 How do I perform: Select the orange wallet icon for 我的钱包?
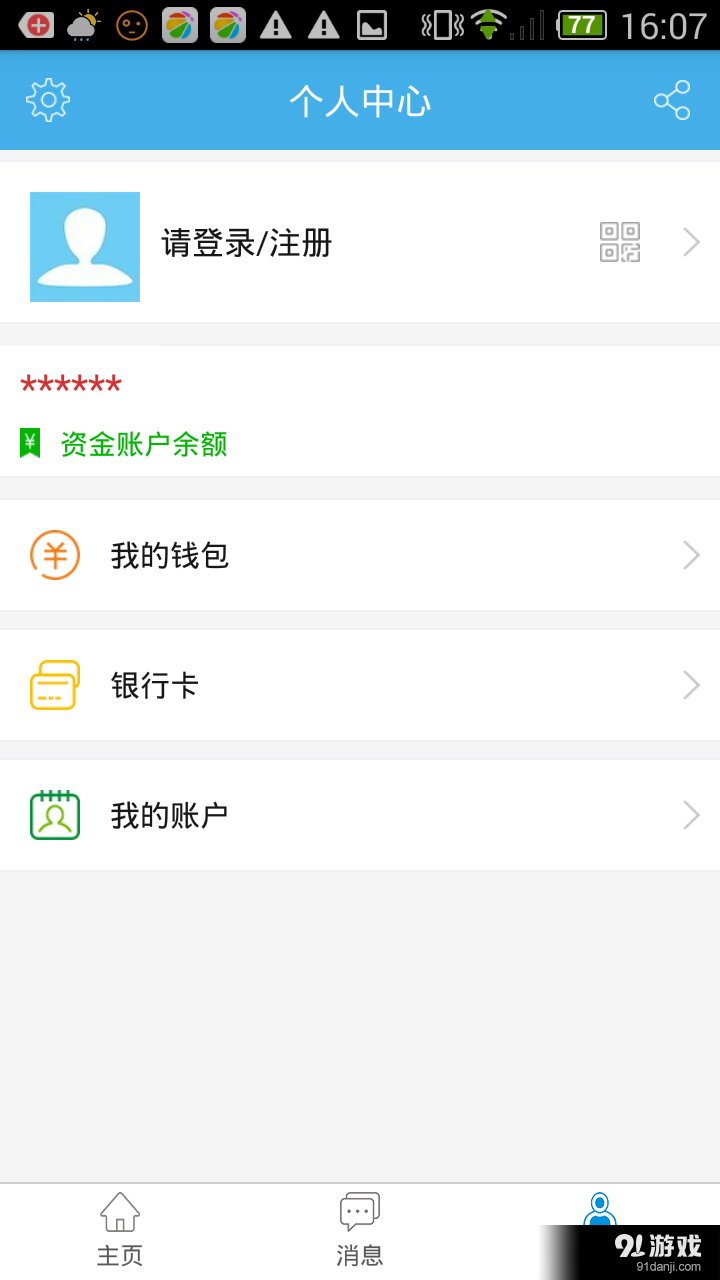pos(55,555)
